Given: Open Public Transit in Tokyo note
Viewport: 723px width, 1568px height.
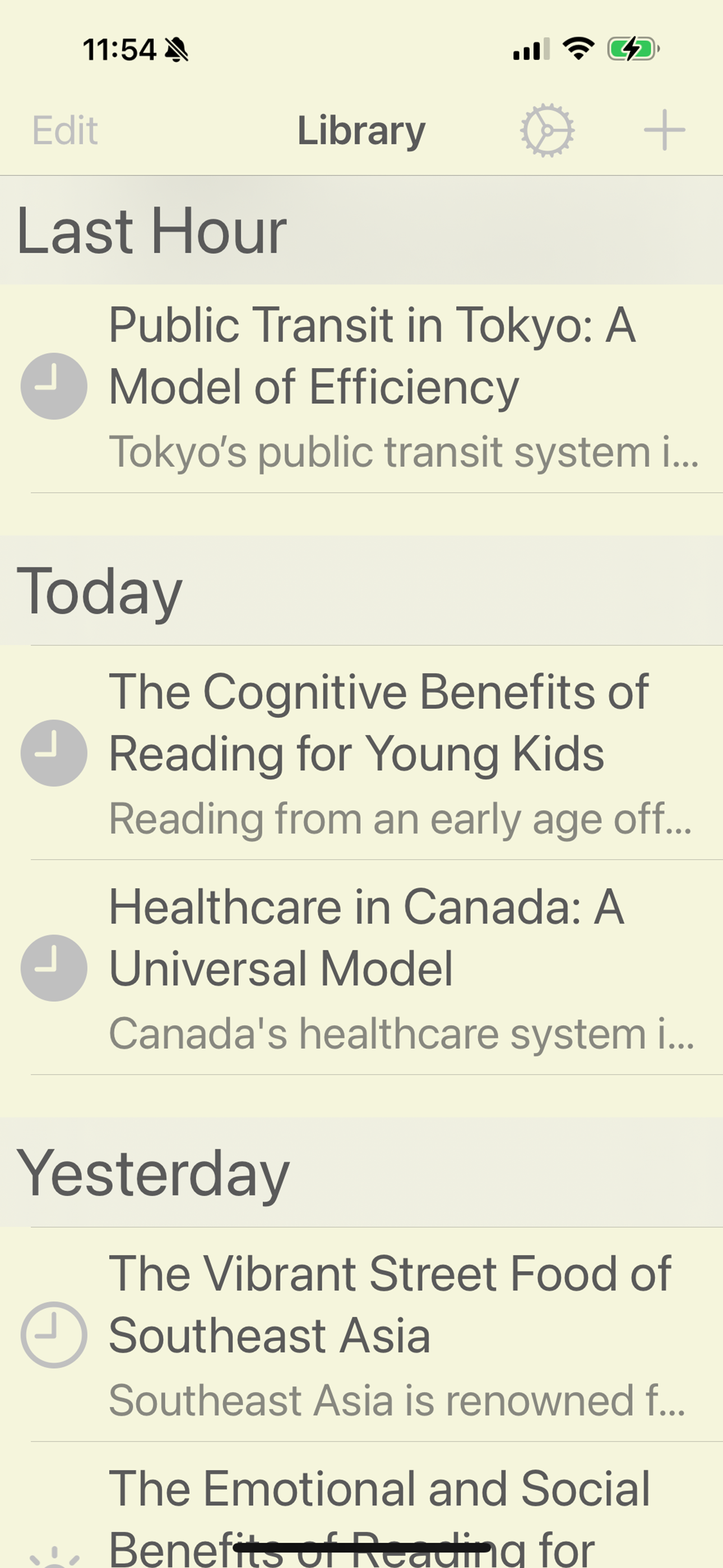Looking at the screenshot, I should [x=361, y=388].
